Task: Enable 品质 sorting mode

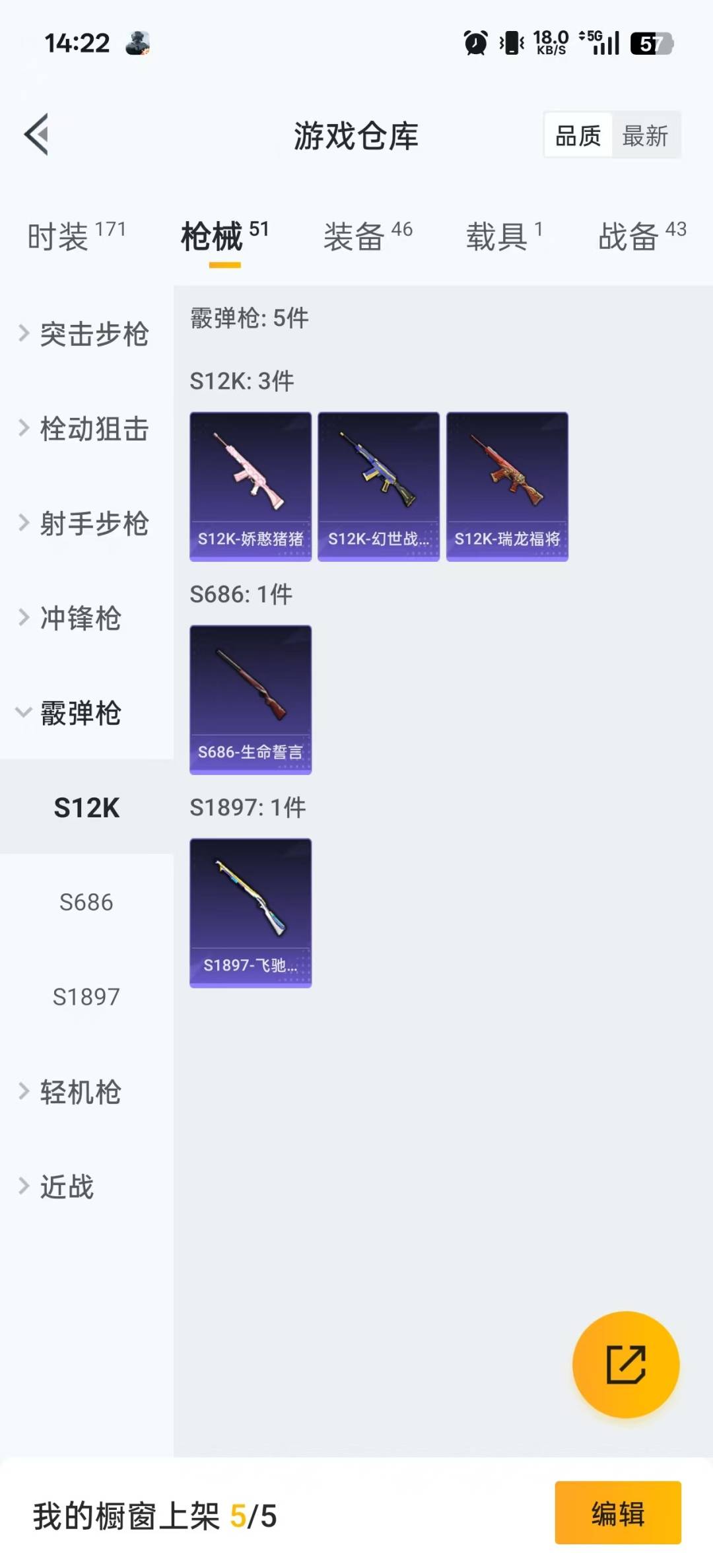Action: click(576, 135)
